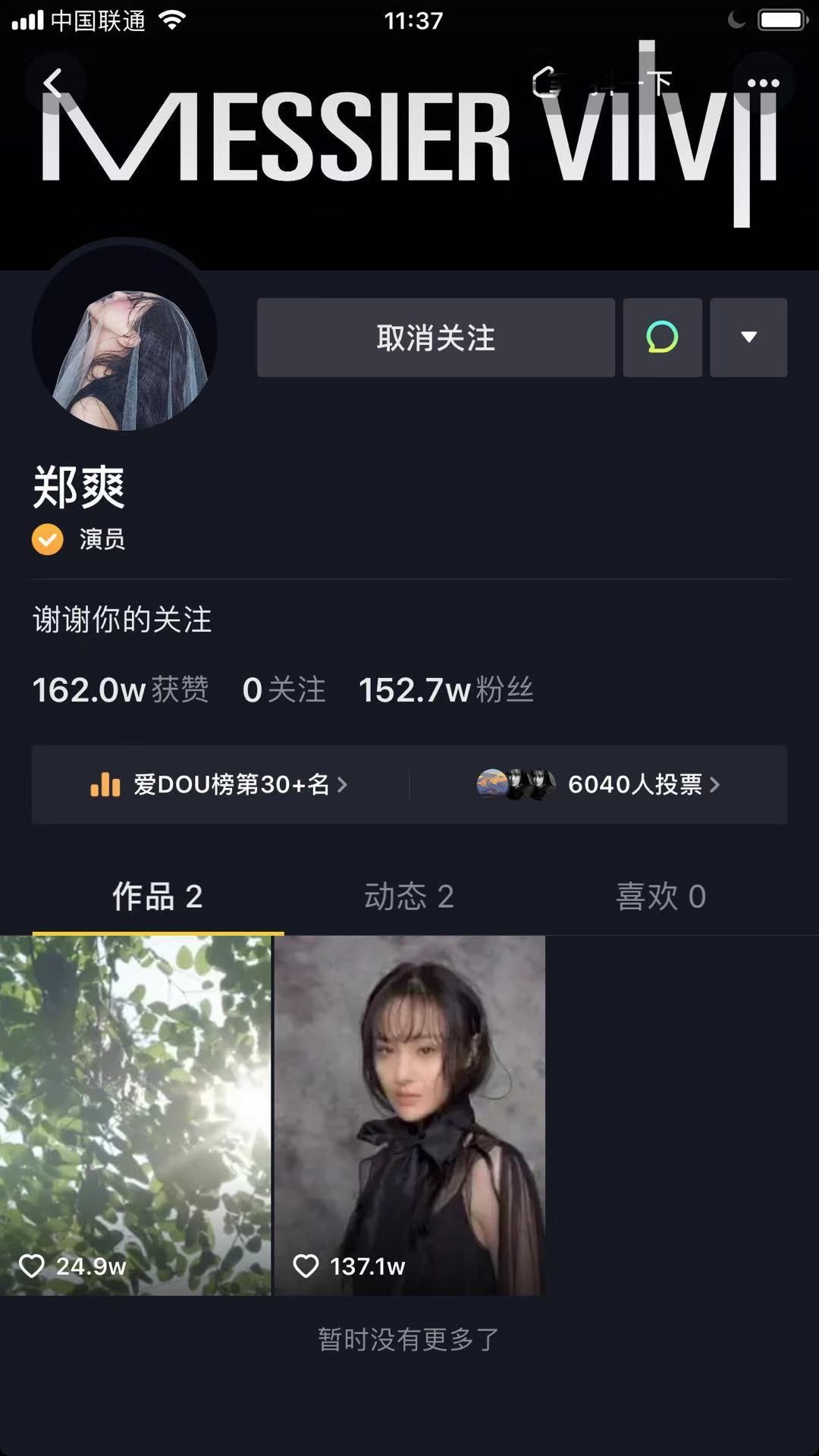Switch to the 喜欢 tab

(x=661, y=896)
